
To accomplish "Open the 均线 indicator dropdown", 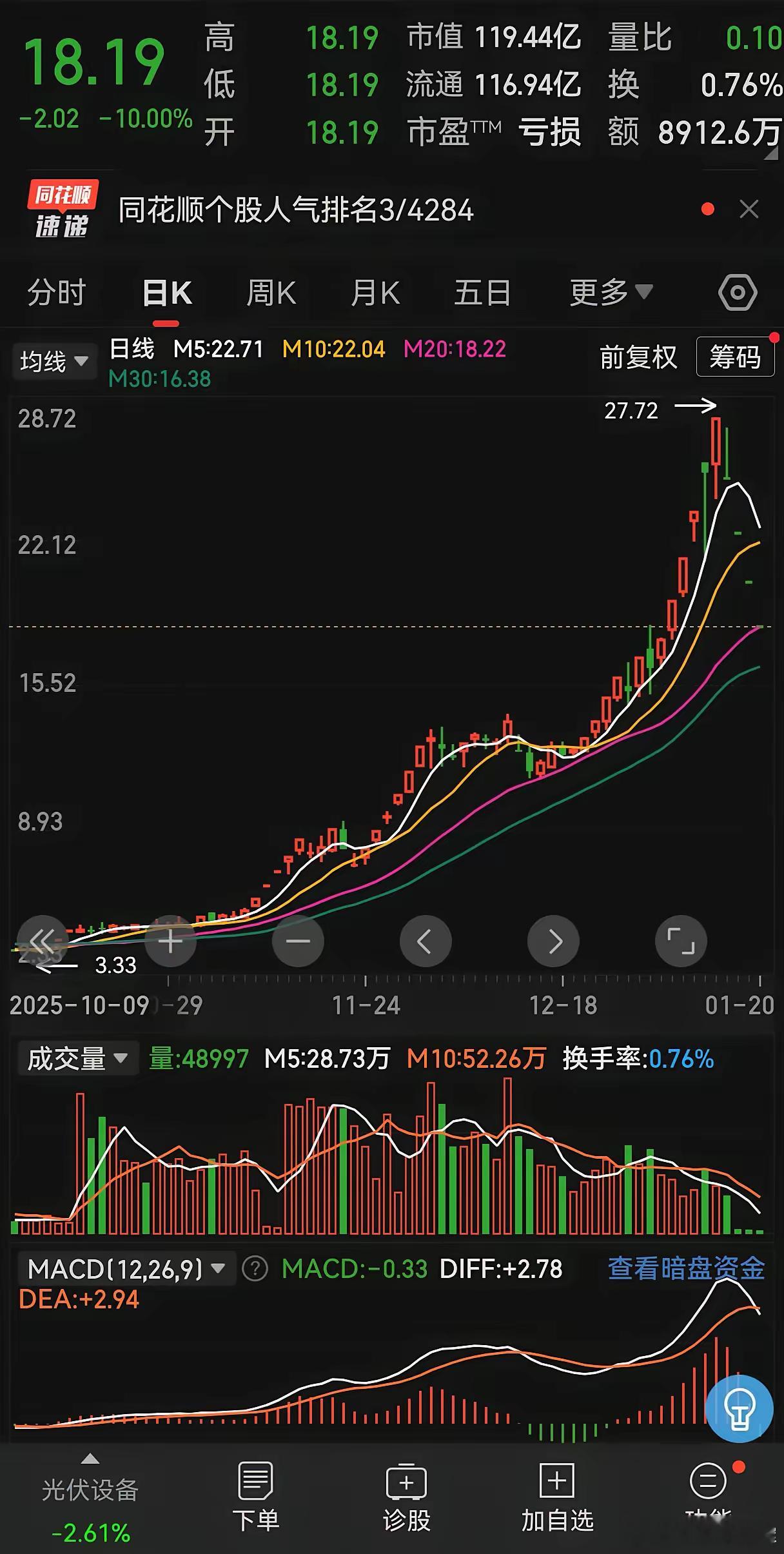I will 54,361.
